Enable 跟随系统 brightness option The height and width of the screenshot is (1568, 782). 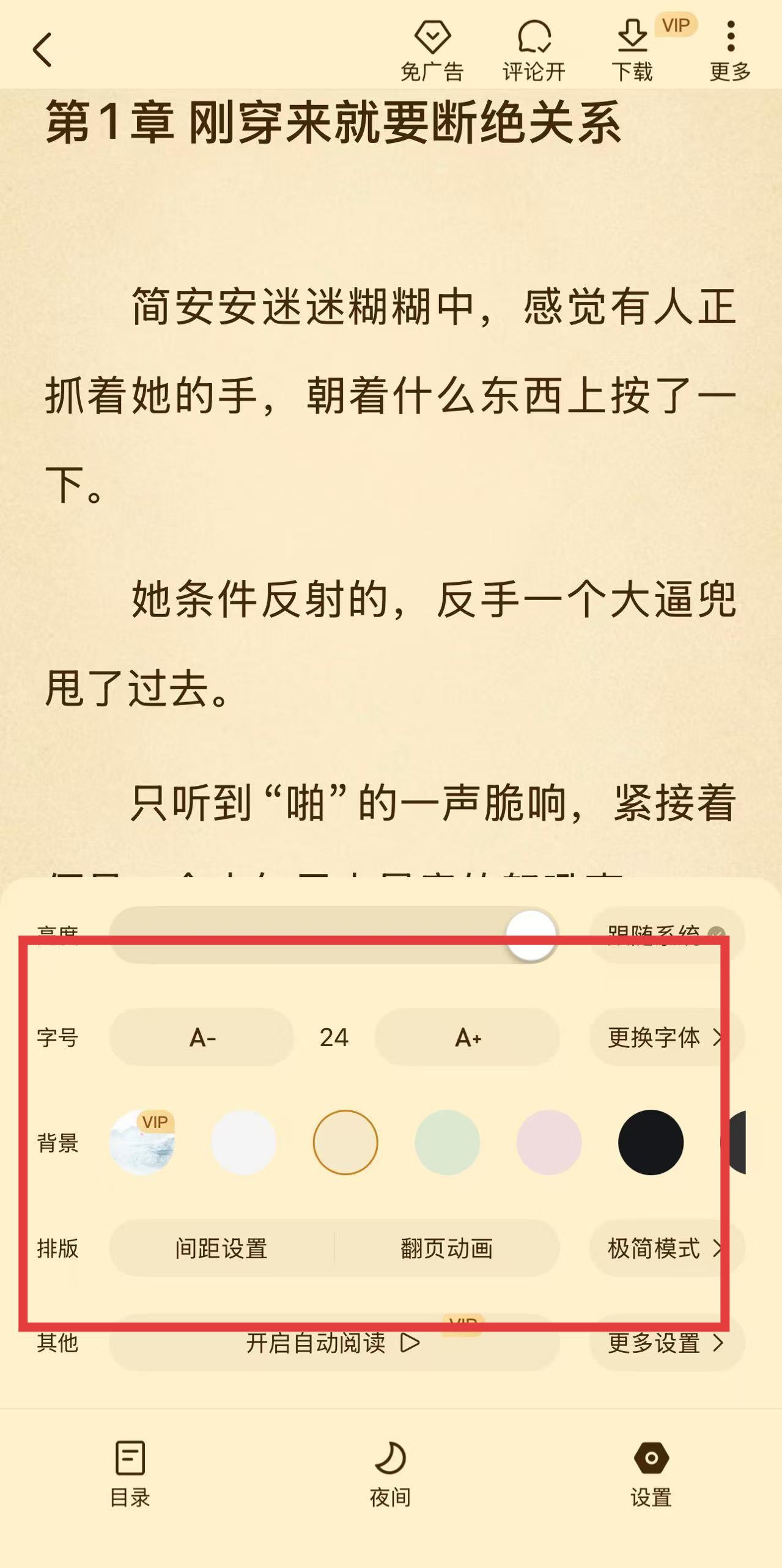[x=666, y=934]
